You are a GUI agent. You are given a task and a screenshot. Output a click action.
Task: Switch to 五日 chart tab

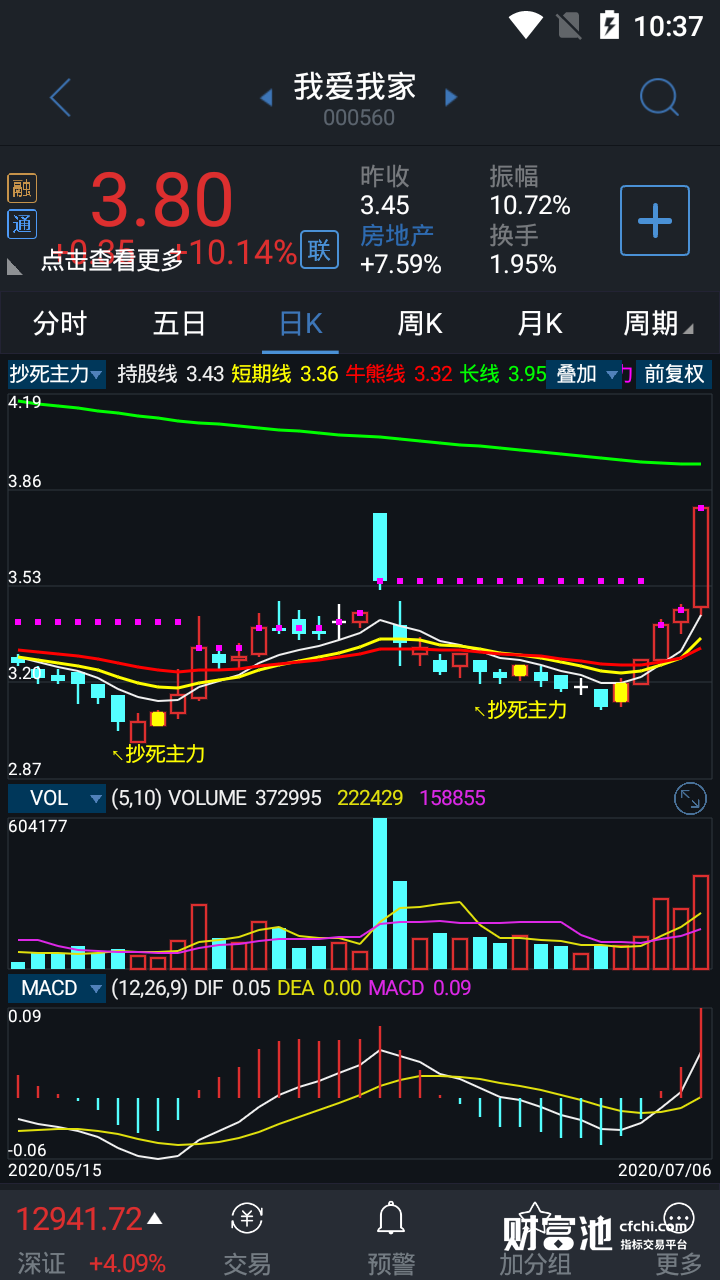click(180, 324)
